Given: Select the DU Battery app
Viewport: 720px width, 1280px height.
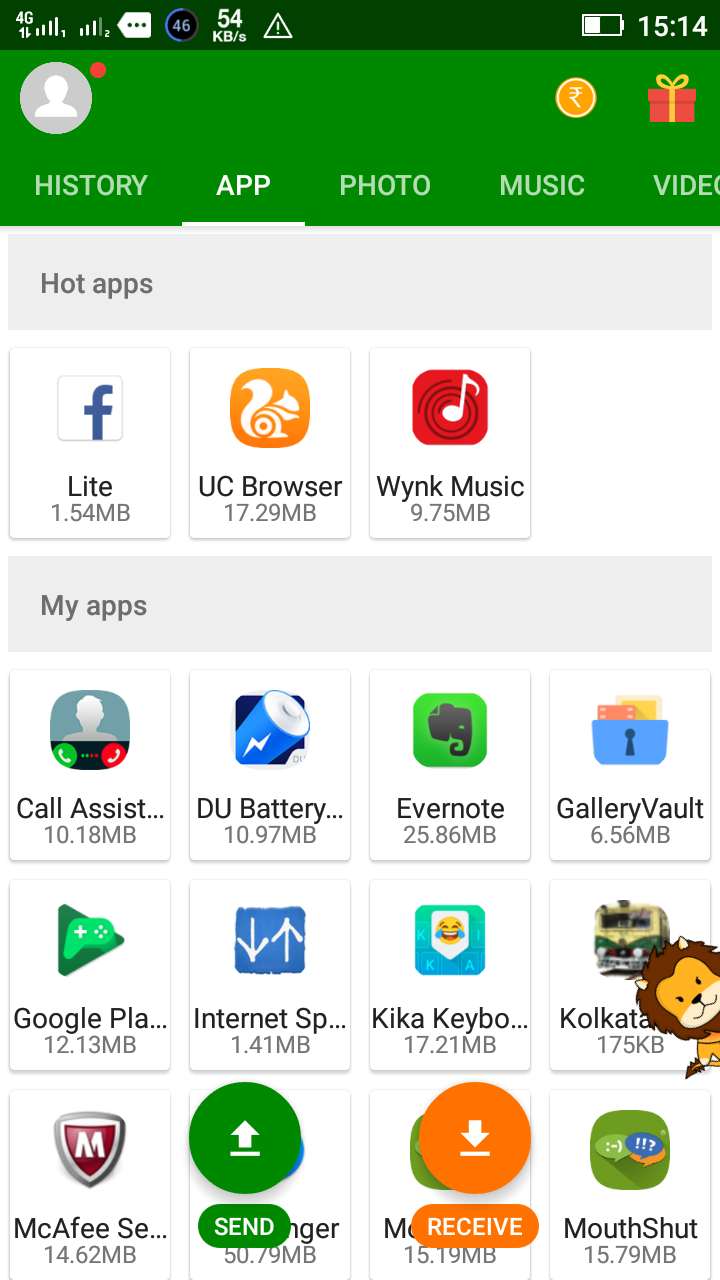Looking at the screenshot, I should [270, 764].
